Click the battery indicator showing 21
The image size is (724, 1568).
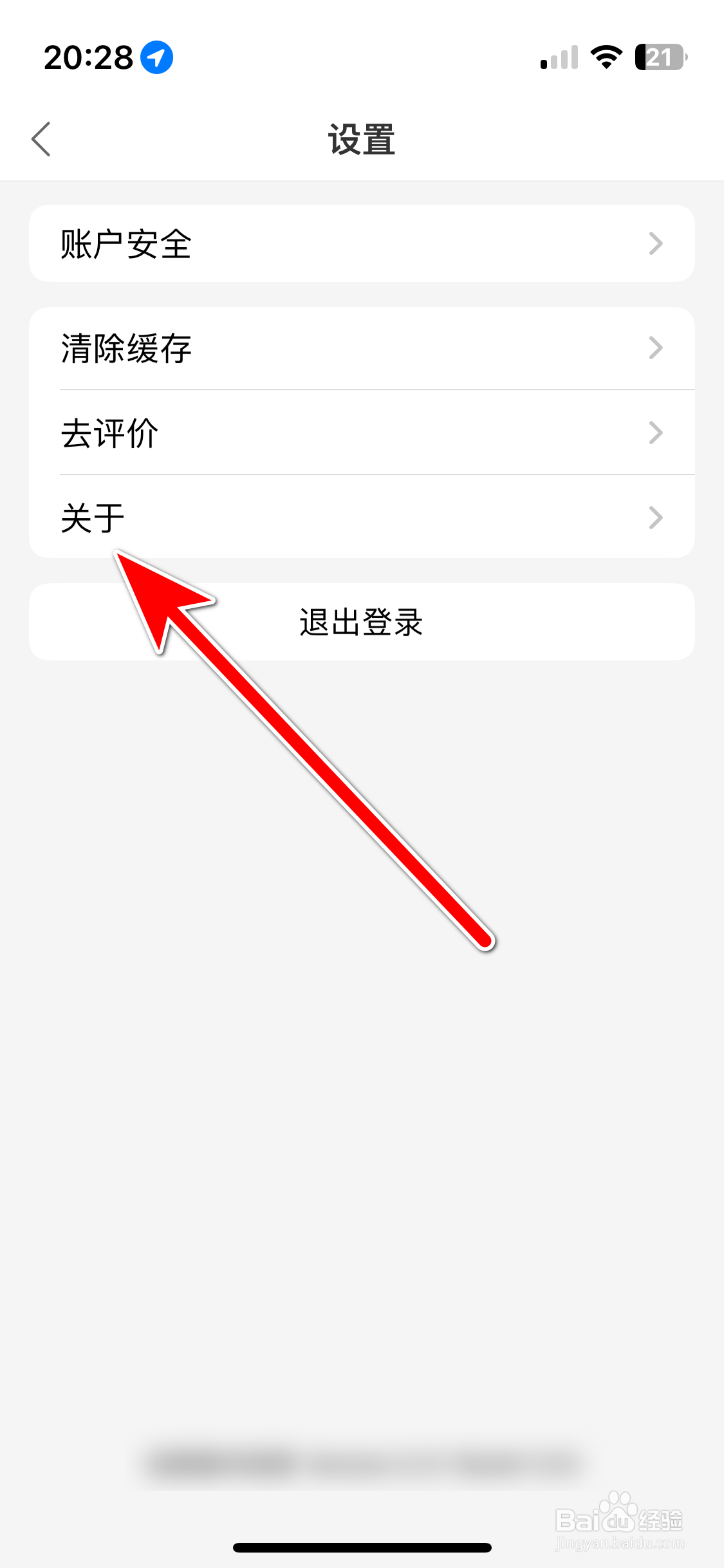[x=656, y=58]
